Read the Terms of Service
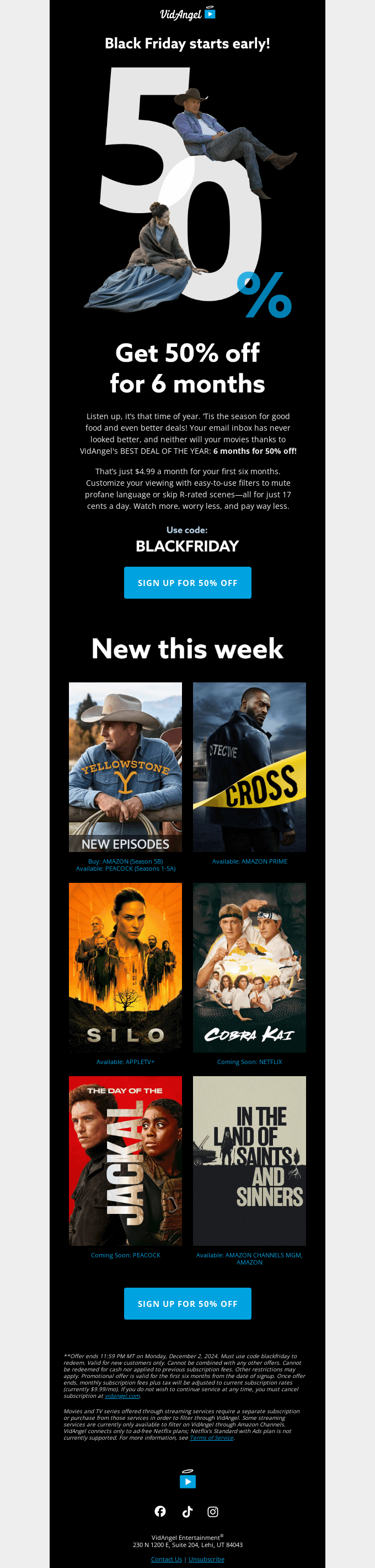Image resolution: width=375 pixels, height=1568 pixels. tap(212, 1437)
